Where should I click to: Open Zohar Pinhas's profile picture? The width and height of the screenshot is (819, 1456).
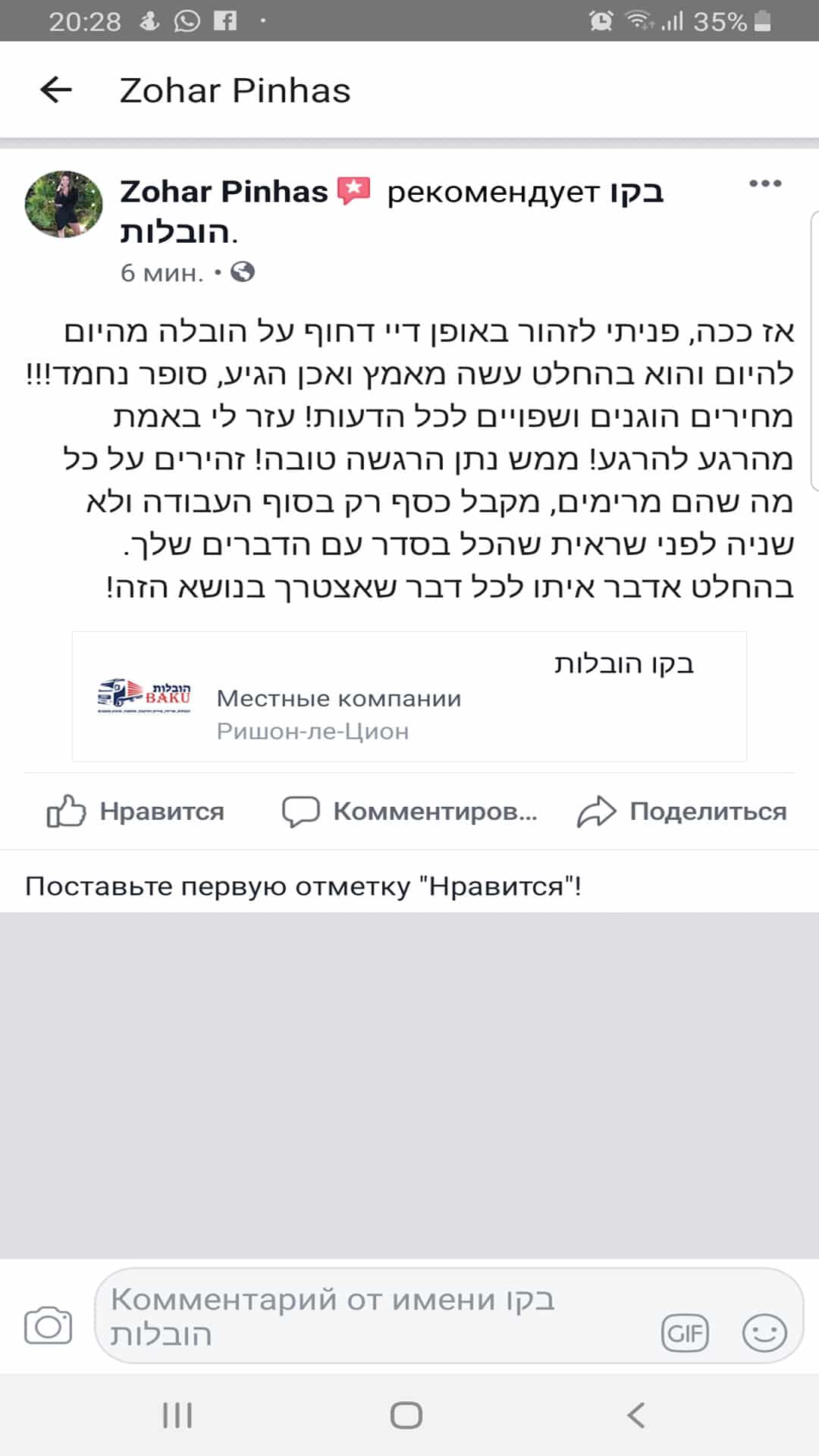(64, 205)
